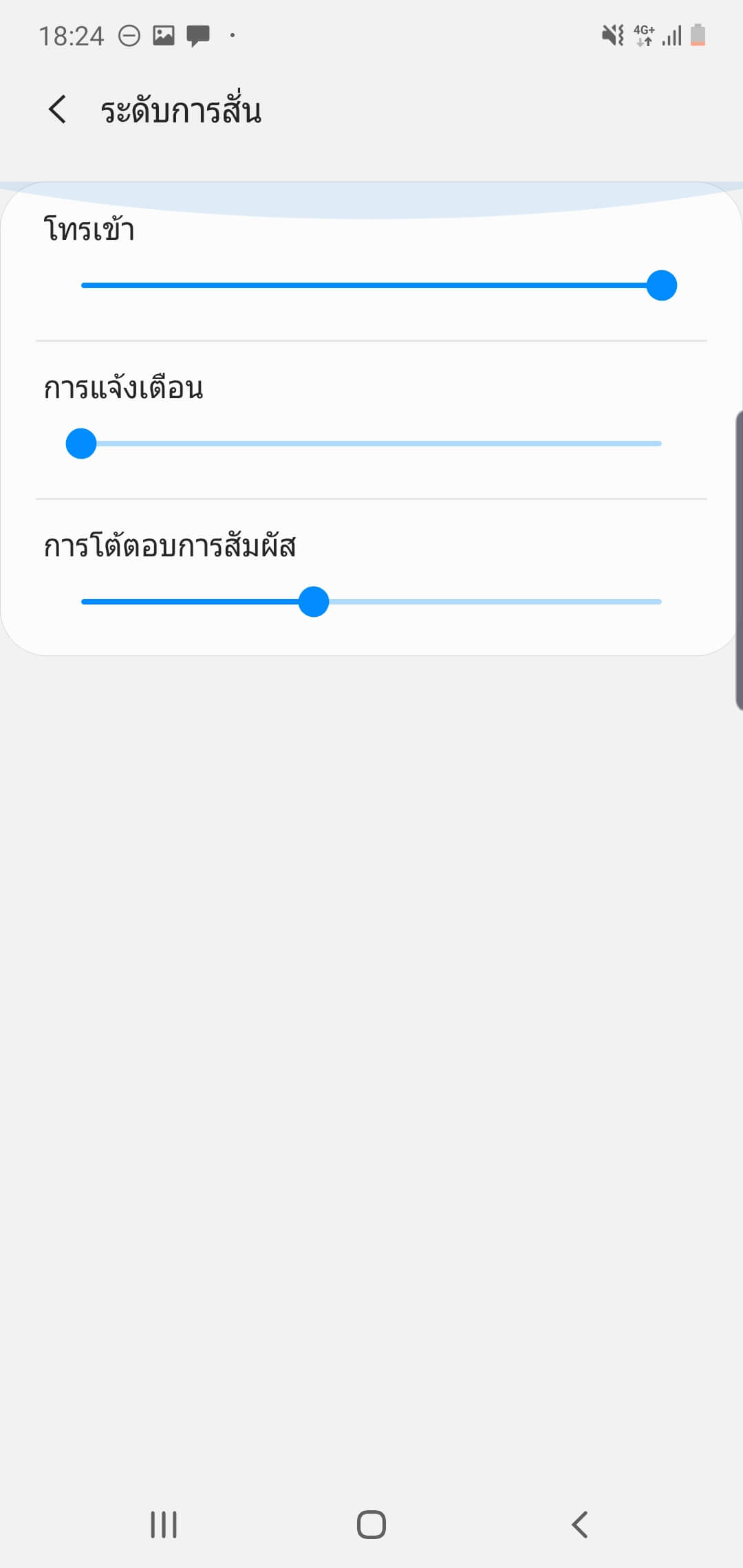Tap the การแจ้งเตือน vibration slider

click(371, 444)
